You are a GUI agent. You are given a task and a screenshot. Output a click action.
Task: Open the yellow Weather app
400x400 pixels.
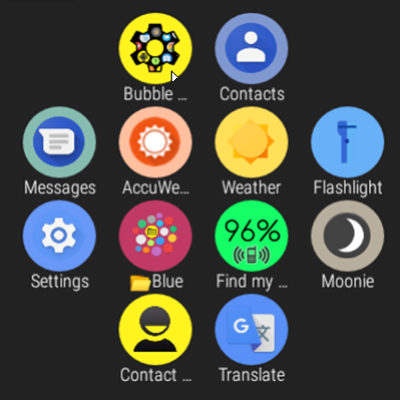pos(251,142)
